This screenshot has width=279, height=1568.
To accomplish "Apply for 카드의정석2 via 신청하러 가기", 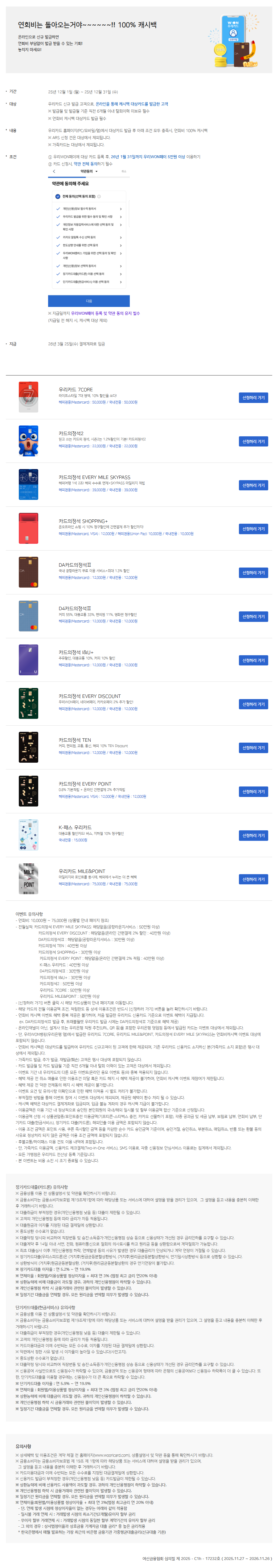I will (x=253, y=441).
